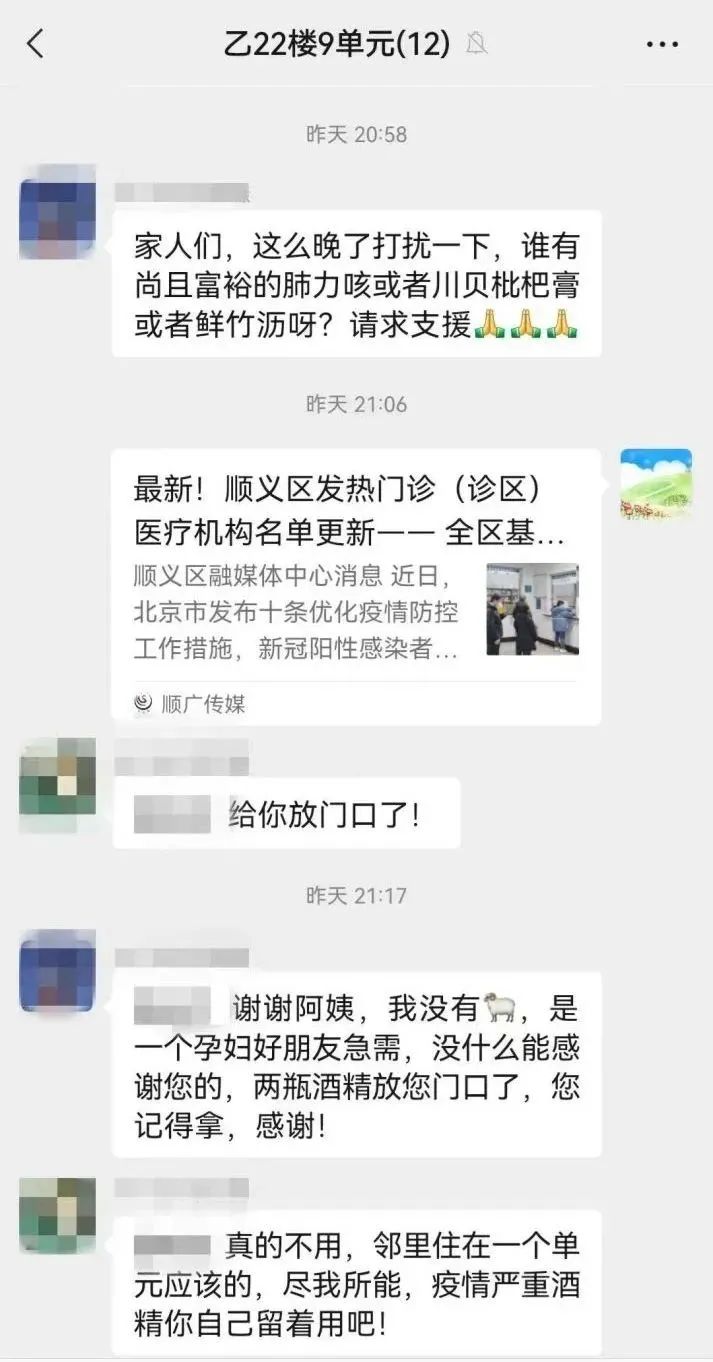
Task: Open the shared 顺义区发热门诊 article card
Action: click(355, 586)
